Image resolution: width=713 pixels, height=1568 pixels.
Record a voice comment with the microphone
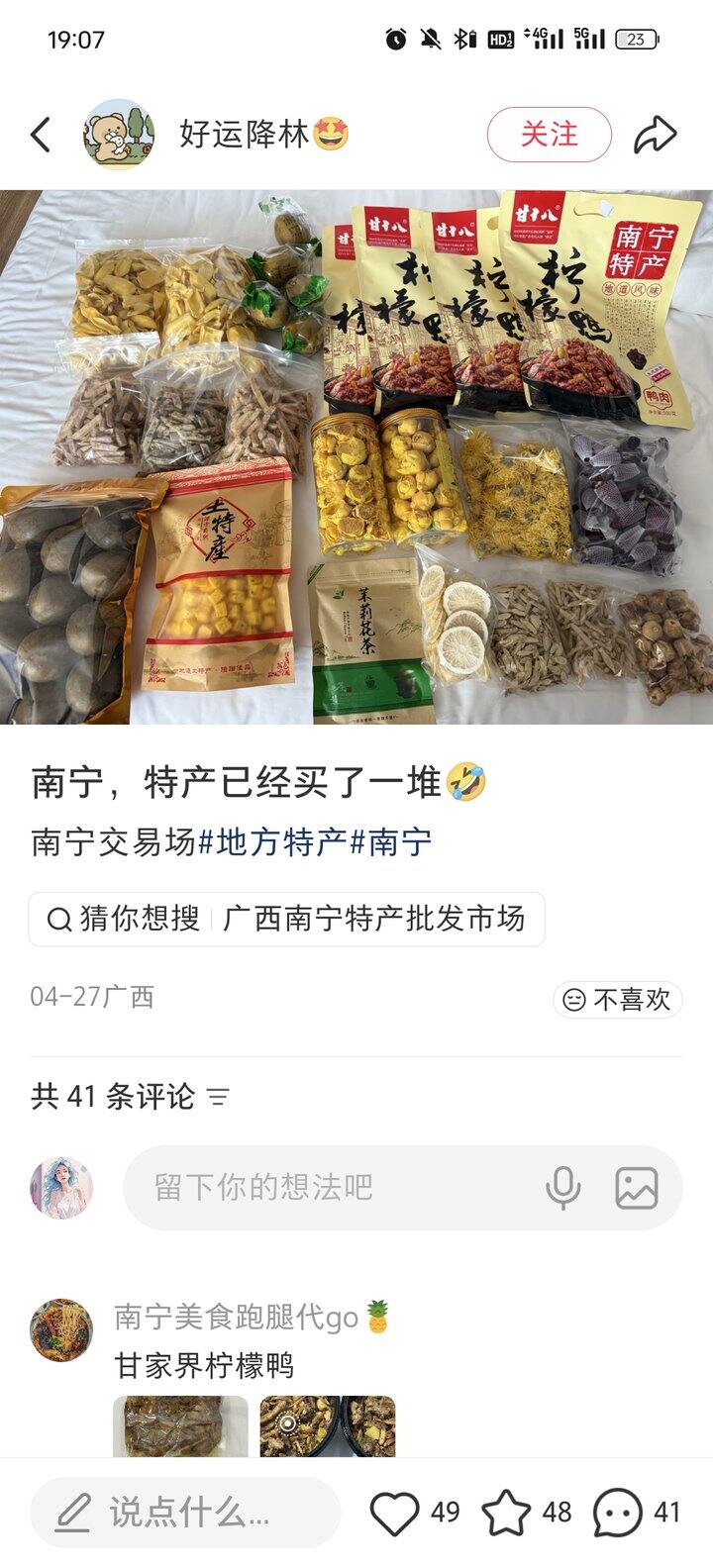(562, 1187)
